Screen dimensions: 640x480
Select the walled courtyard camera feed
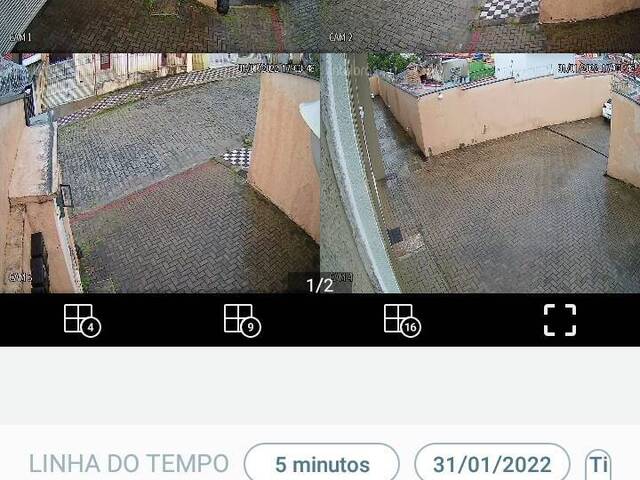[x=480, y=172]
